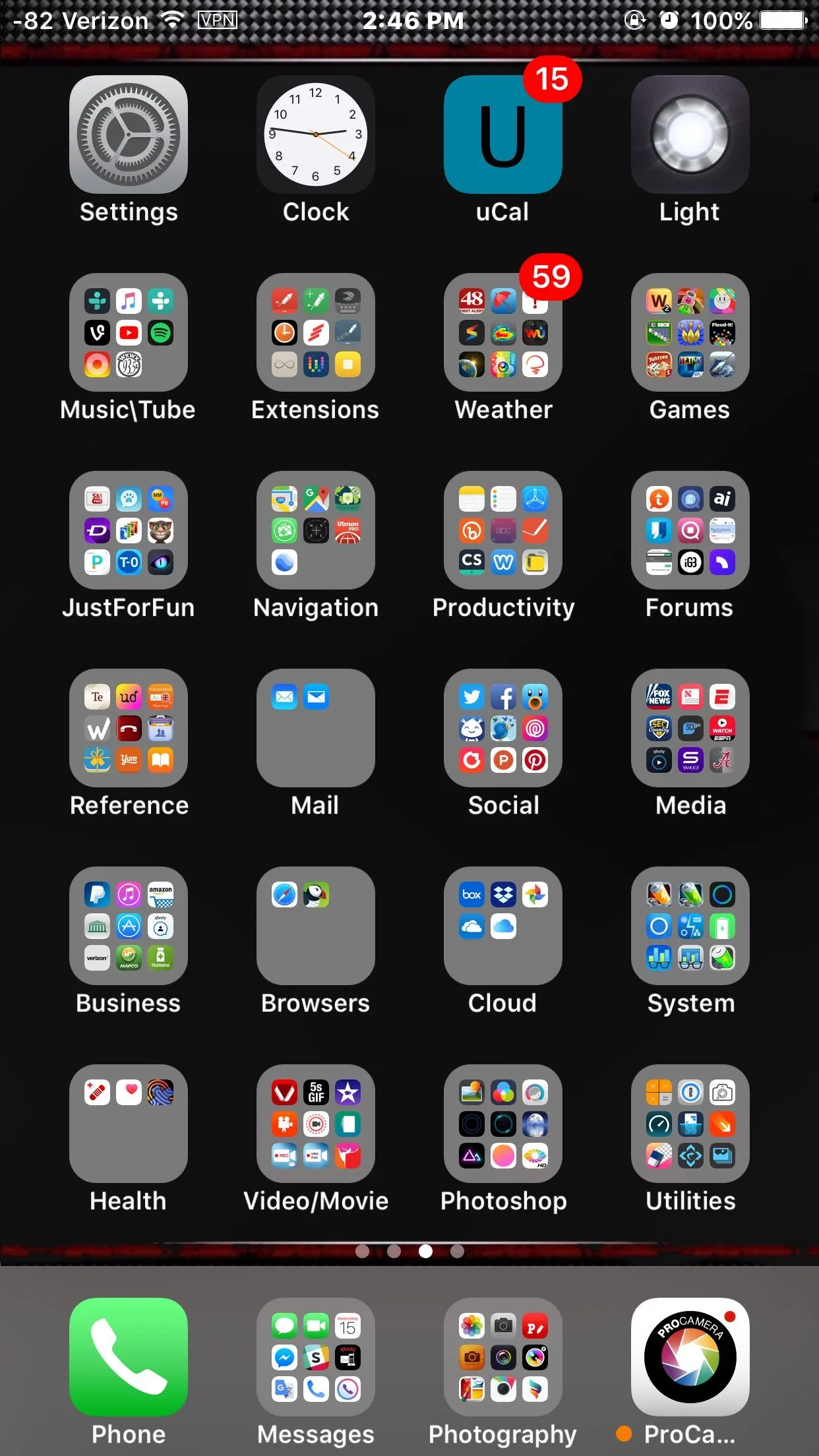This screenshot has height=1456, width=819.
Task: Launch the Clock app
Action: tap(316, 135)
